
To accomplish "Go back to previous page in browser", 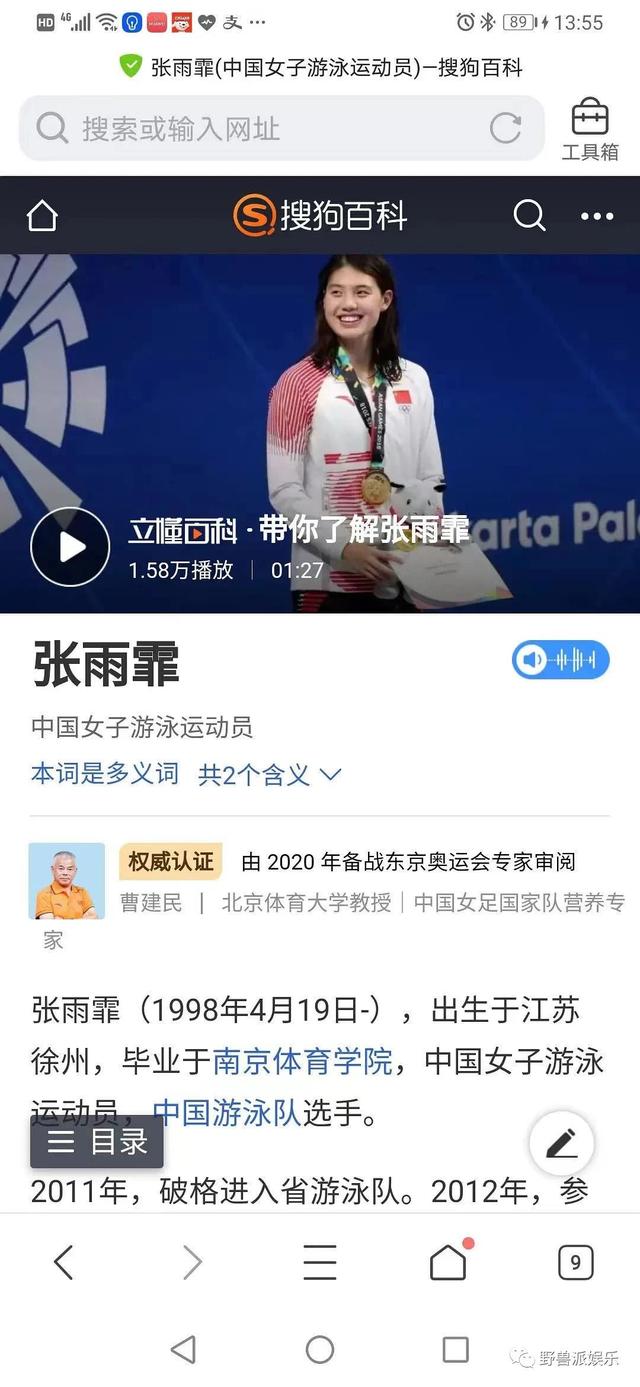I will click(63, 1263).
